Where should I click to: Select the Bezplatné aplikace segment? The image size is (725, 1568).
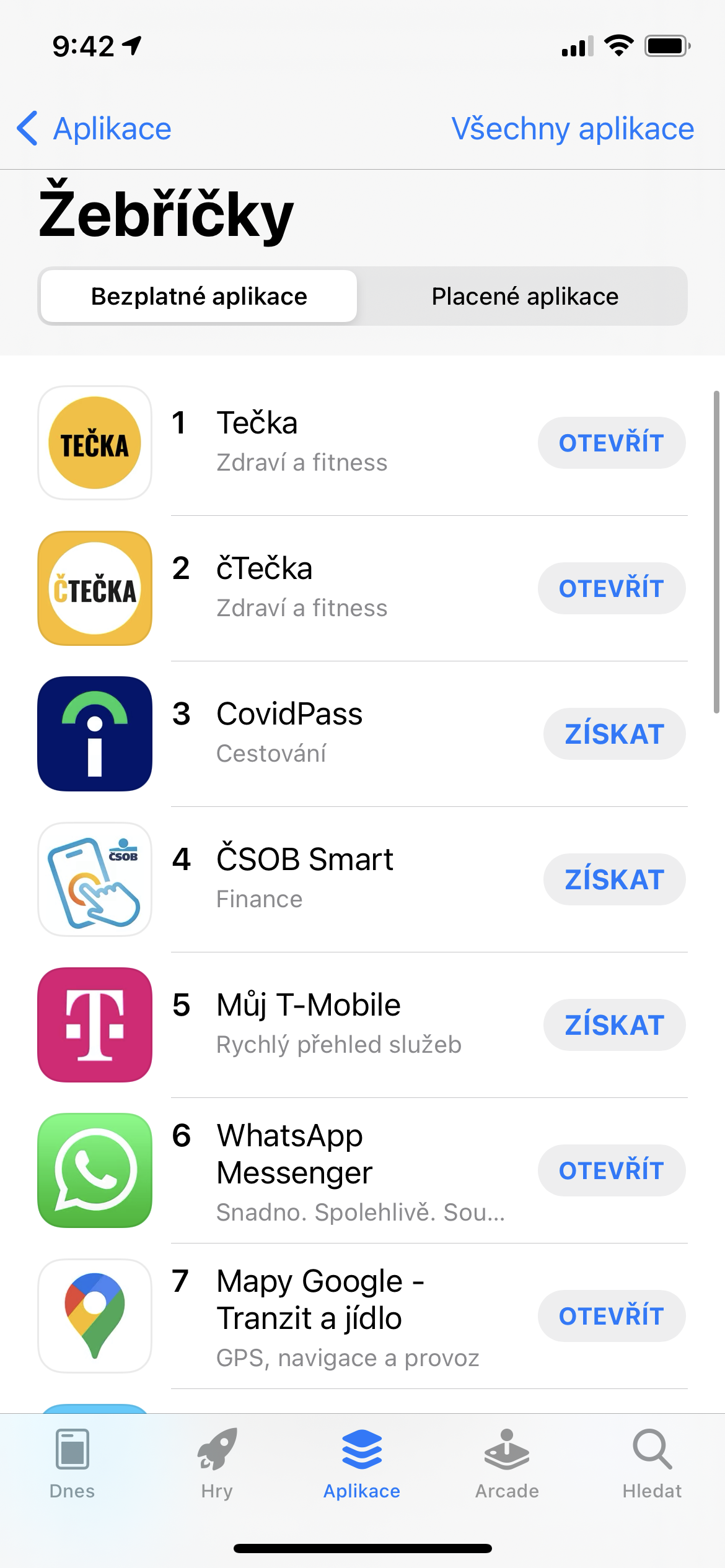[x=199, y=297]
